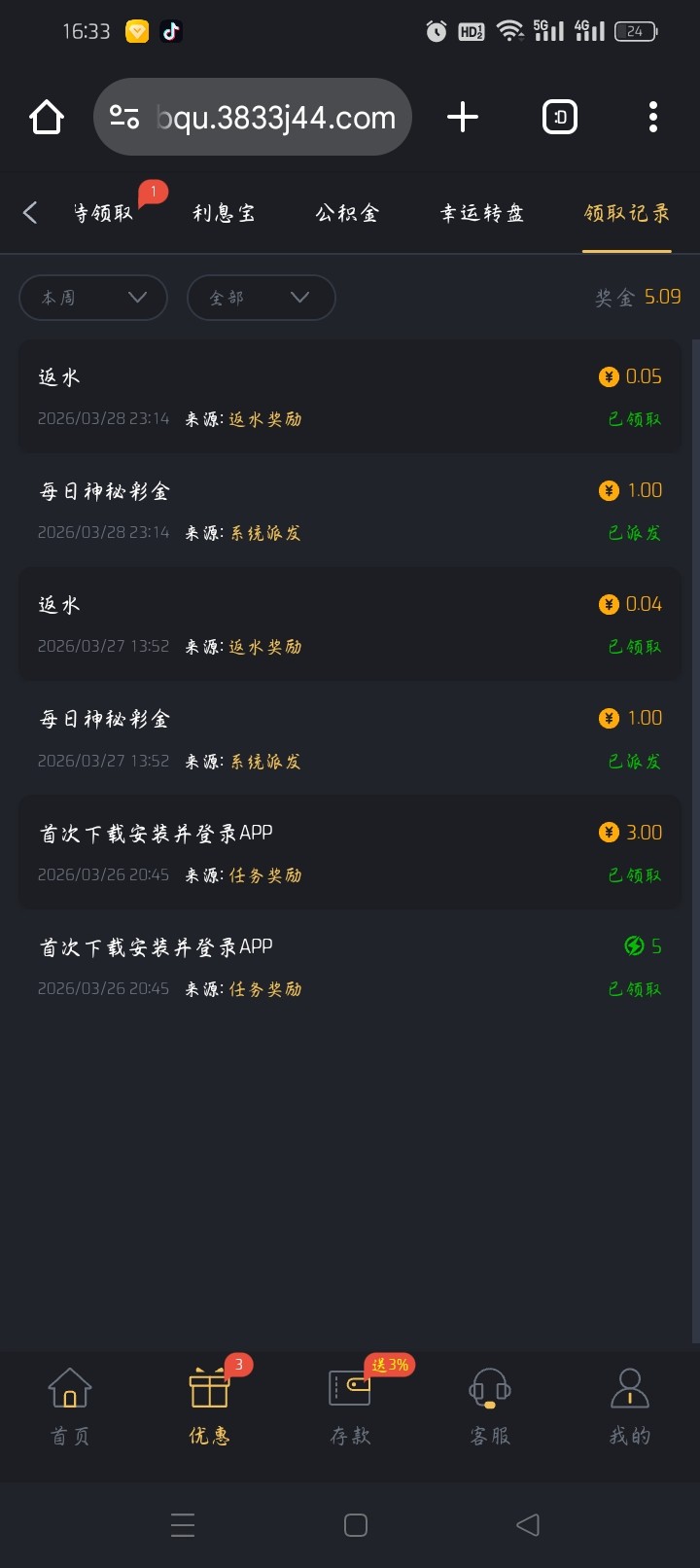Show the open tabs switcher
This screenshot has width=700, height=1568.
(559, 118)
